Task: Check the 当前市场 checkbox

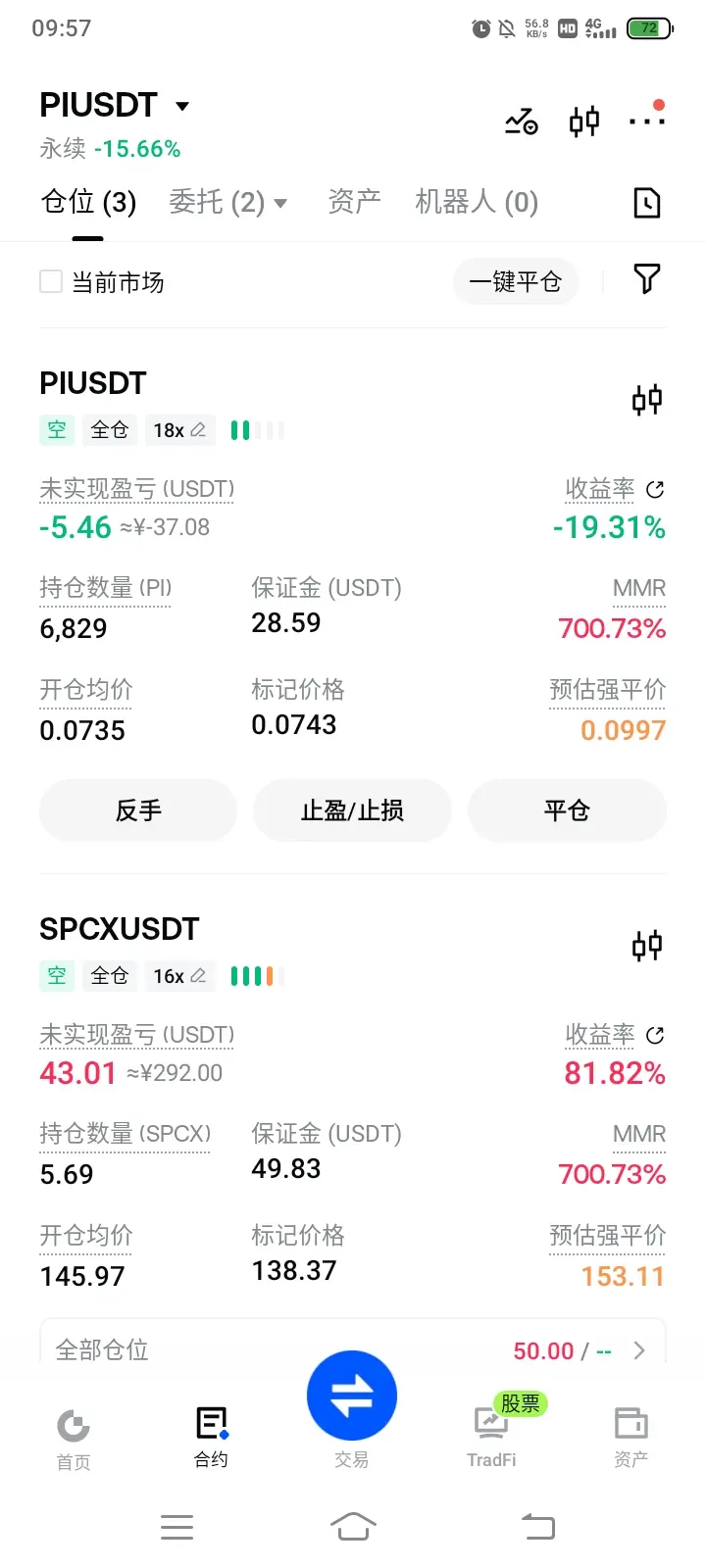Action: click(x=51, y=282)
